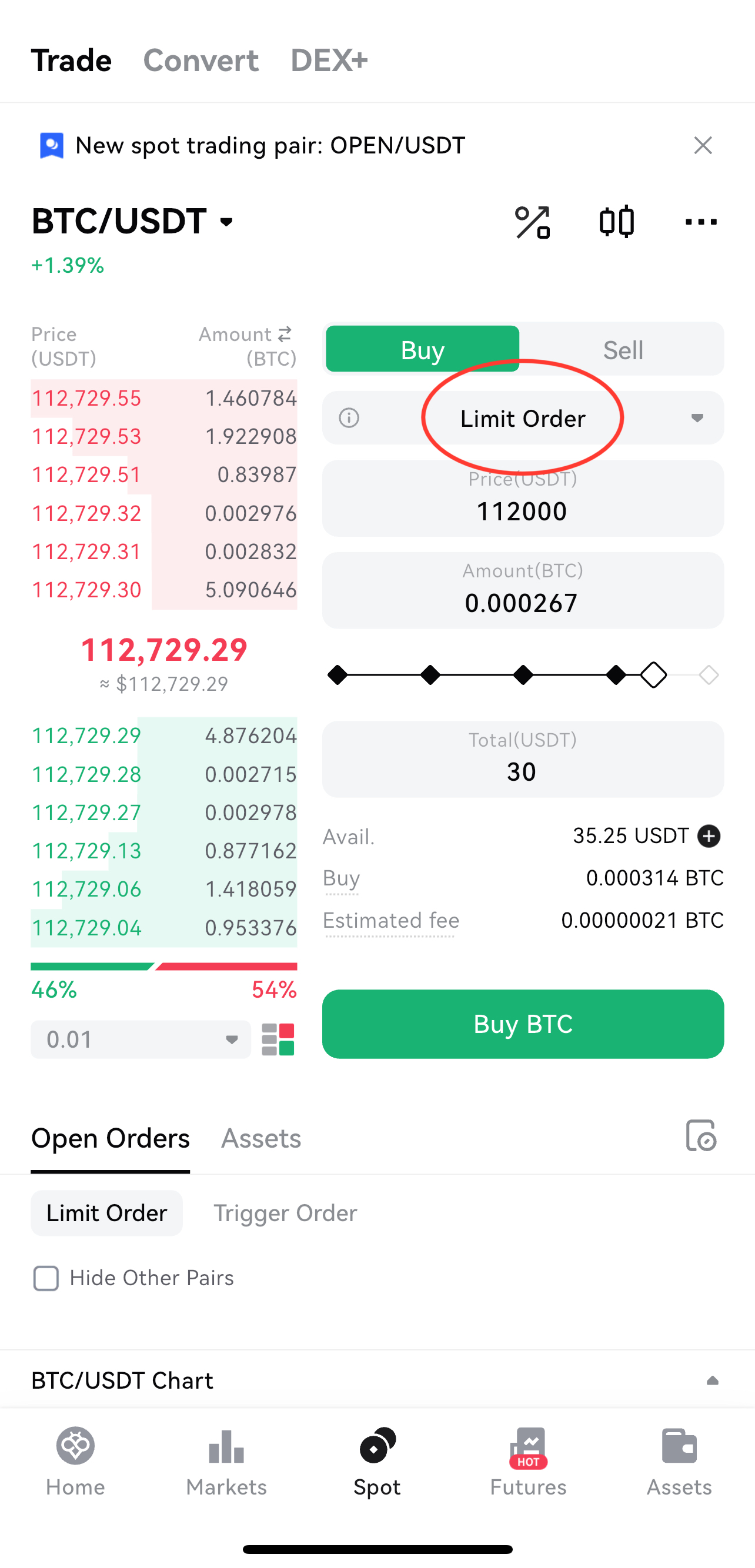Image resolution: width=755 pixels, height=1568 pixels.
Task: Add funds with the plus icon
Action: pos(709,836)
